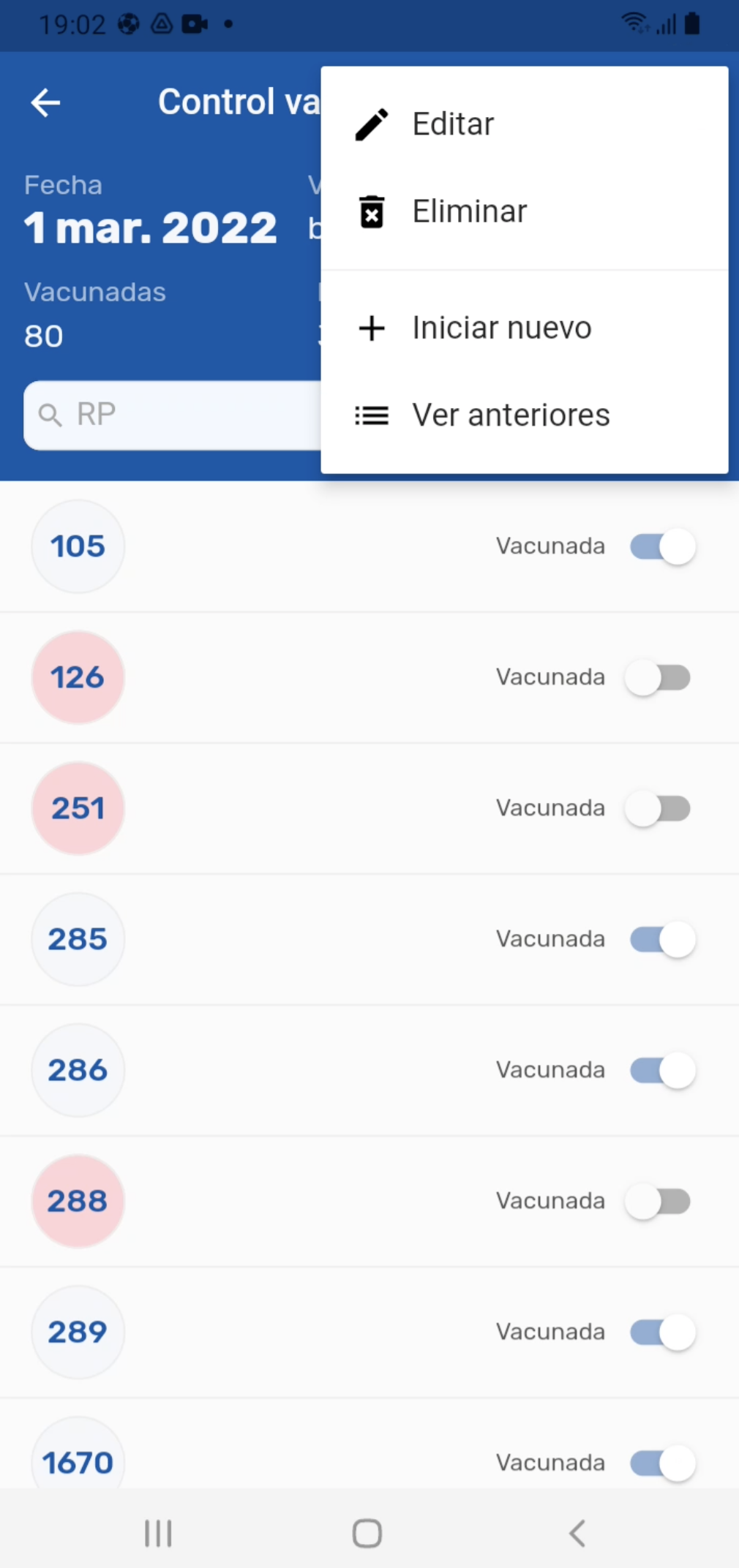
Task: Mark animal 251 as Vacunada
Action: [x=658, y=809]
